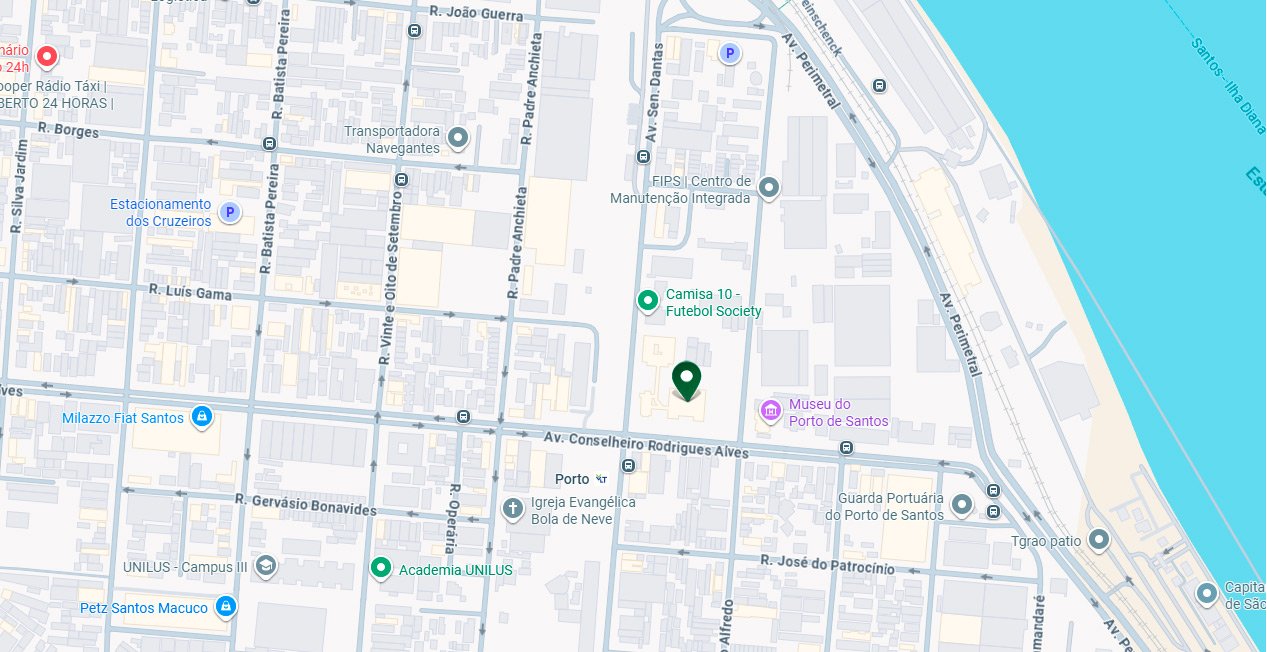The width and height of the screenshot is (1267, 652).
Task: Open the Igreja Evangélica Bola de Neve pin
Action: (x=512, y=508)
